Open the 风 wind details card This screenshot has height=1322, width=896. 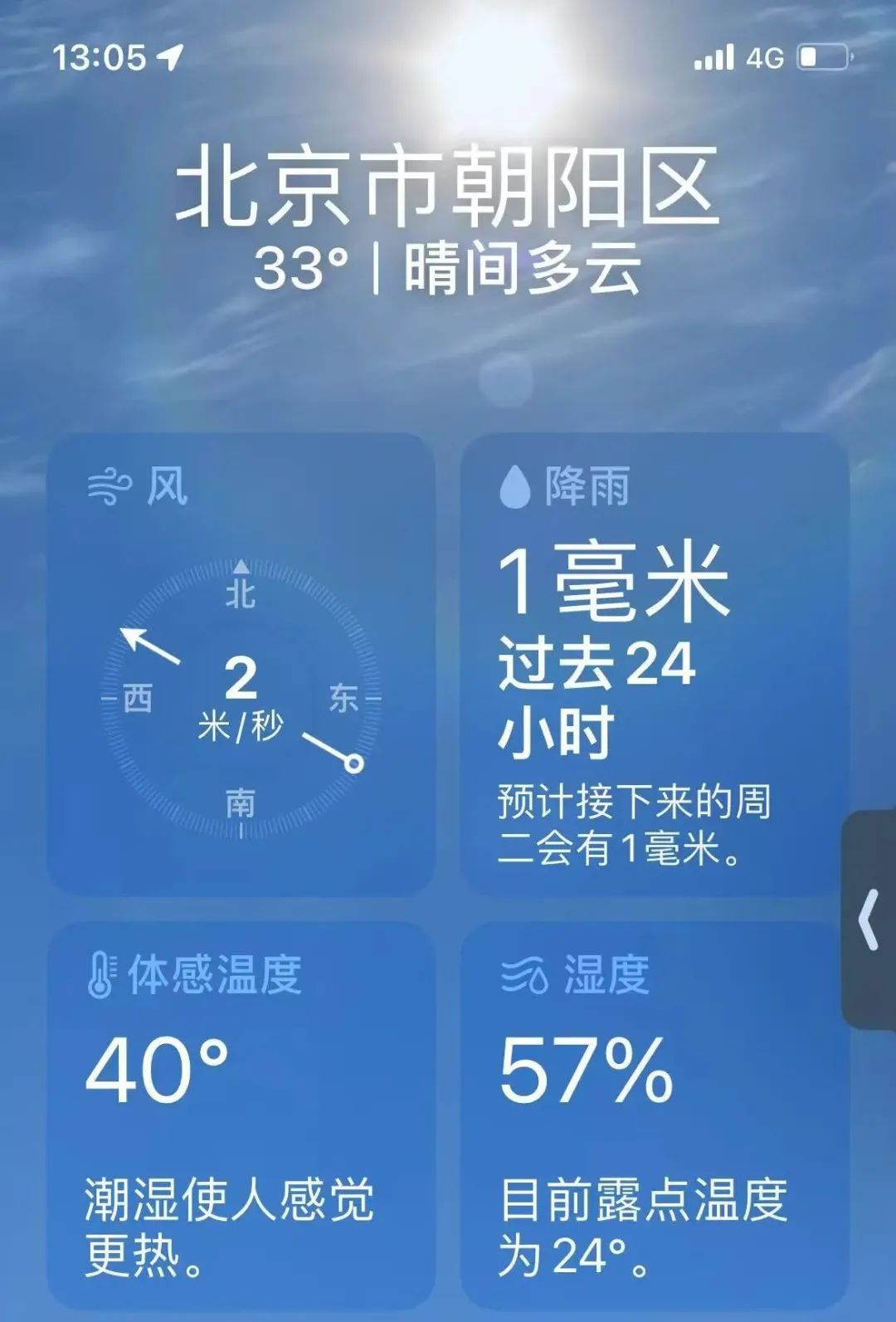[241, 664]
